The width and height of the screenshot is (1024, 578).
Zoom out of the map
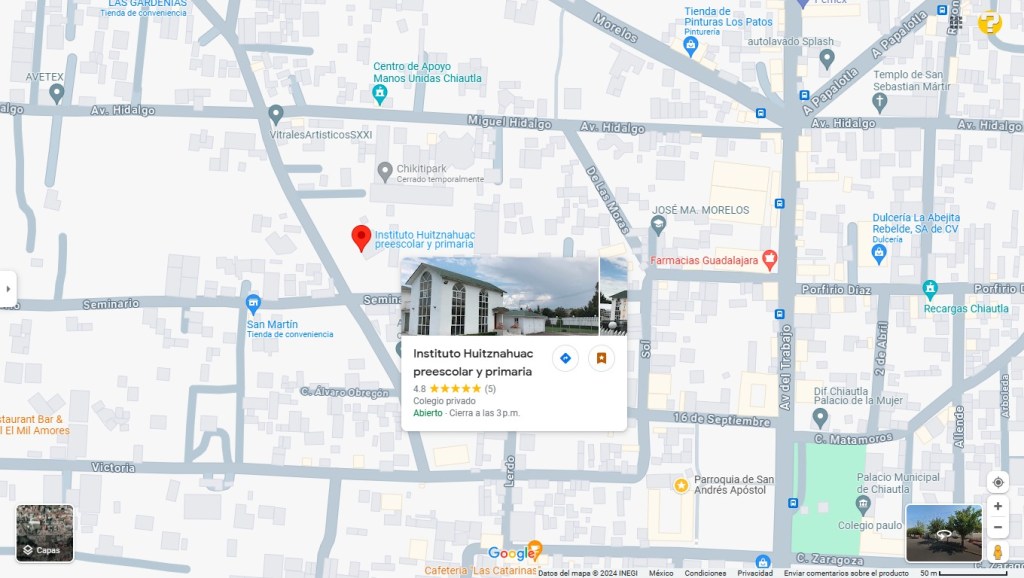[997, 527]
